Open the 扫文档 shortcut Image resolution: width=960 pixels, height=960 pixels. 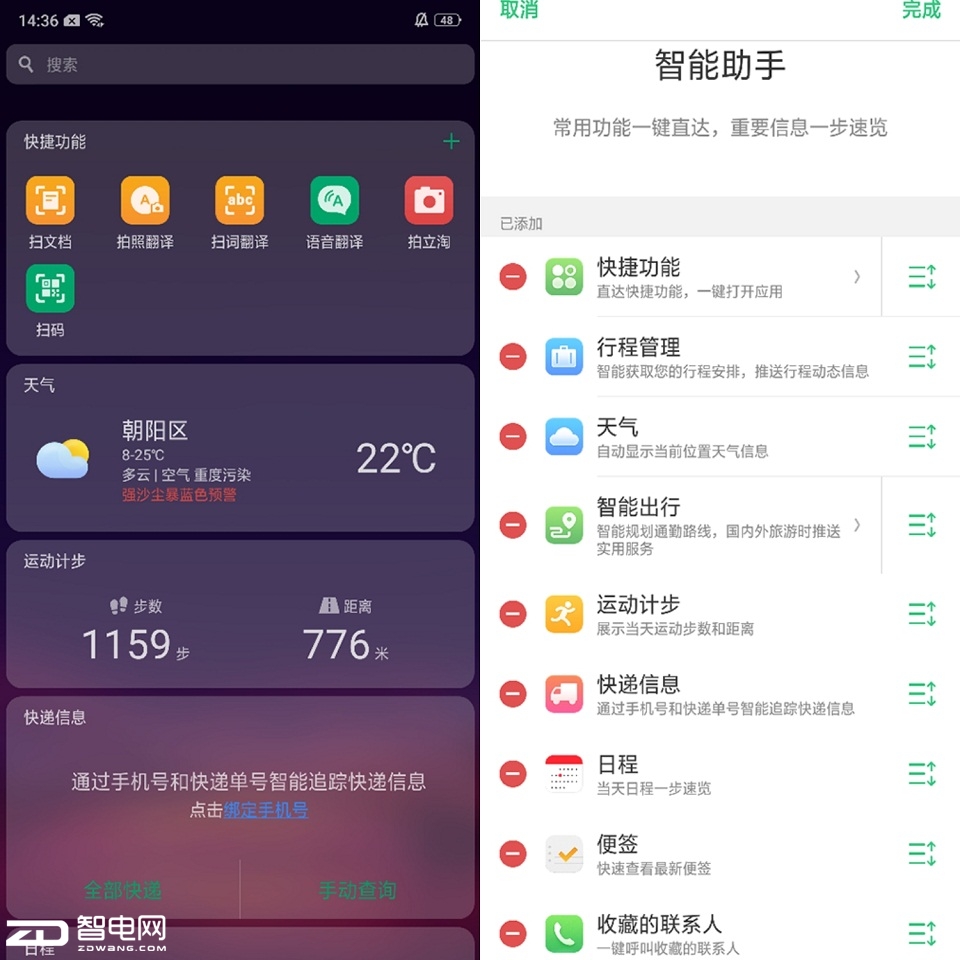coord(50,202)
